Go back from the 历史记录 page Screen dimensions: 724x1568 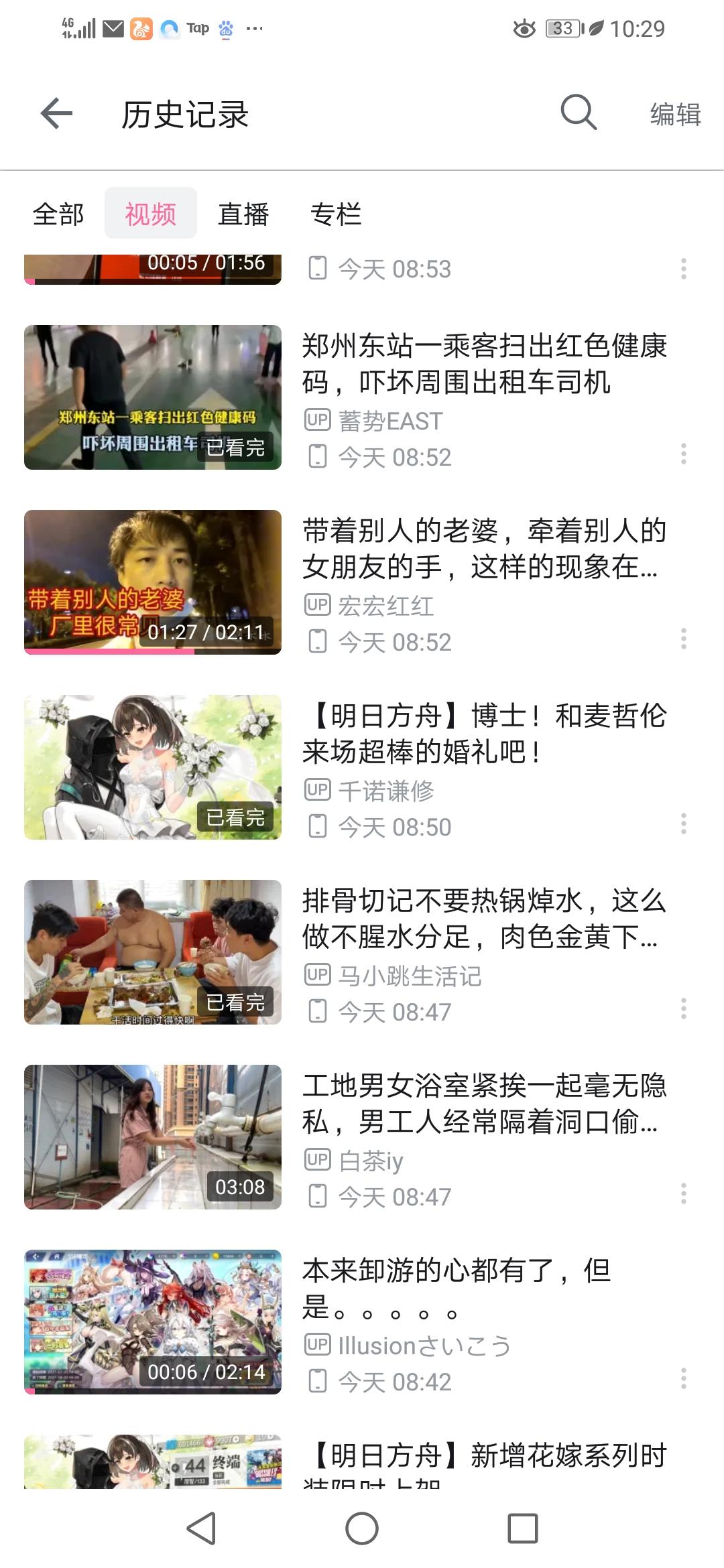tap(56, 113)
